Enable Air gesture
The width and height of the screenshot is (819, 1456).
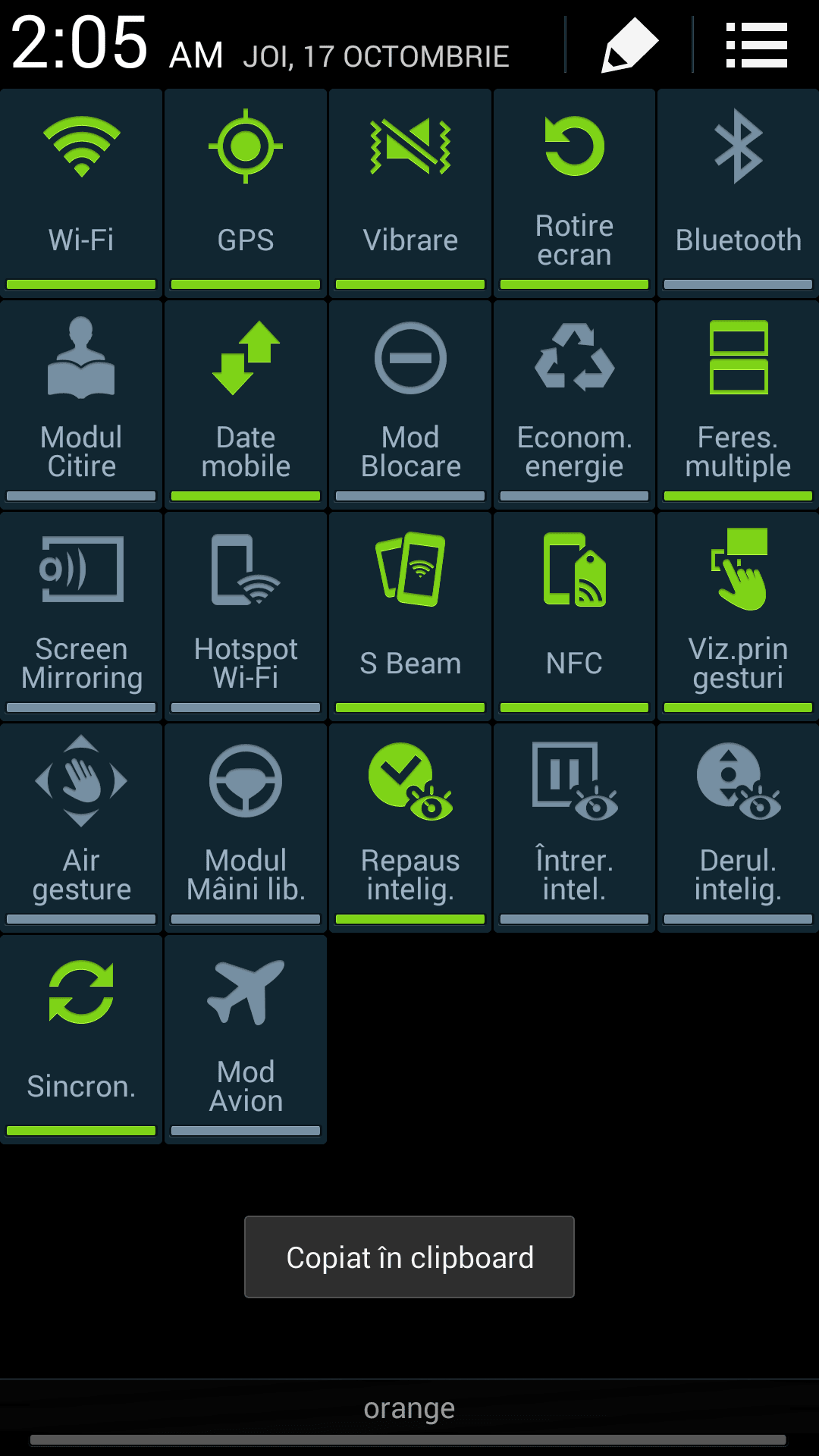coord(81,827)
